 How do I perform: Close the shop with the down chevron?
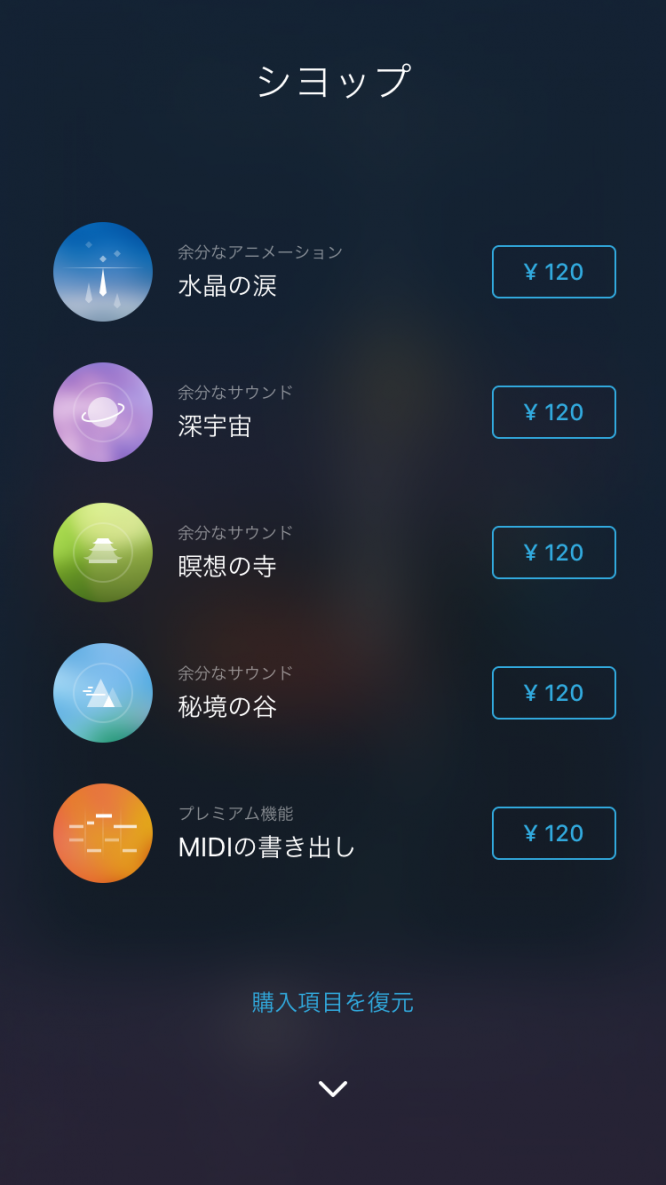point(332,1089)
